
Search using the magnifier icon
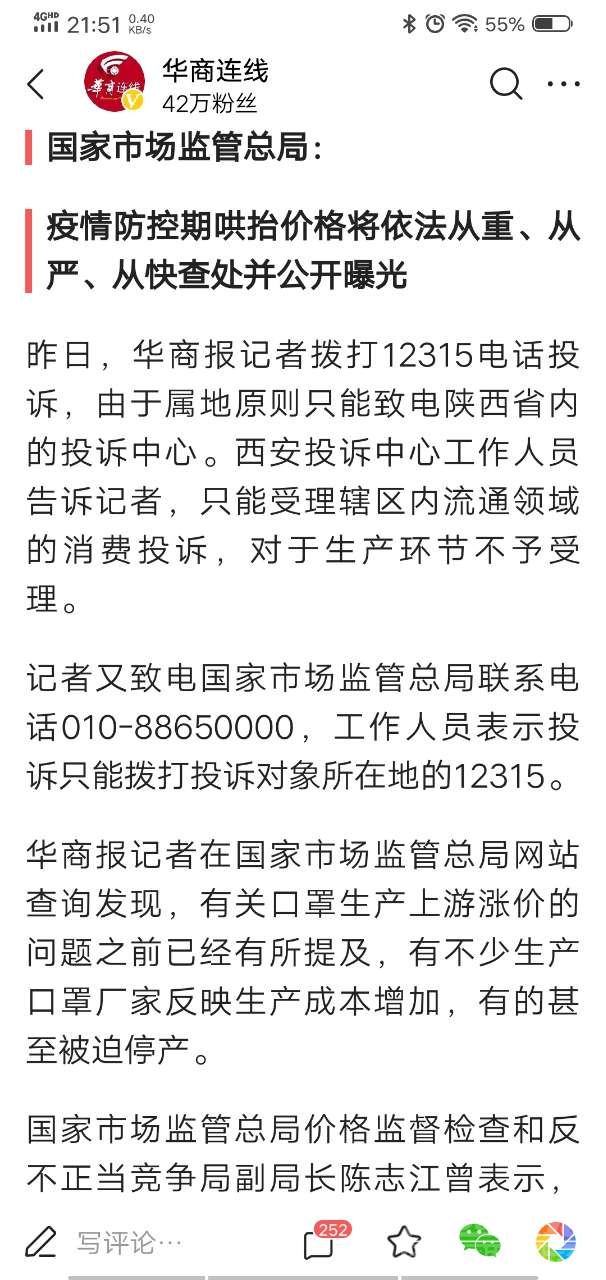click(x=505, y=85)
